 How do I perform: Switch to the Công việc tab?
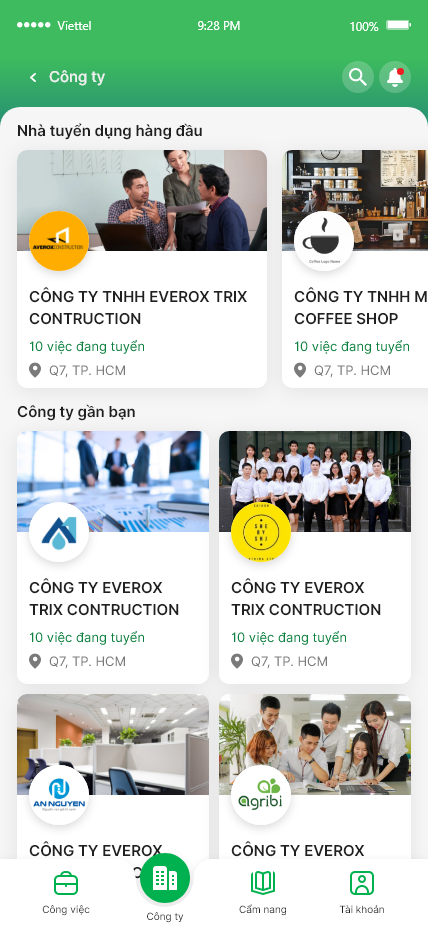66,893
